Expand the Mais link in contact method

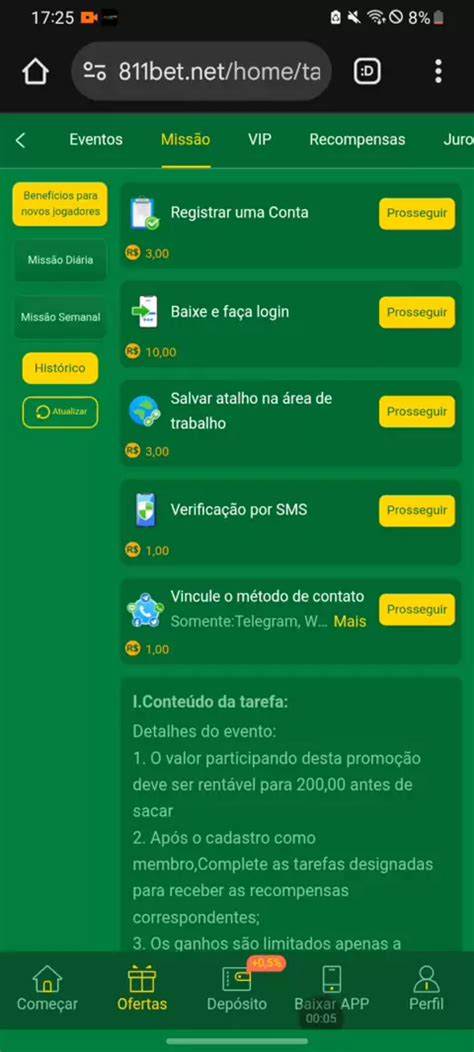pos(350,621)
